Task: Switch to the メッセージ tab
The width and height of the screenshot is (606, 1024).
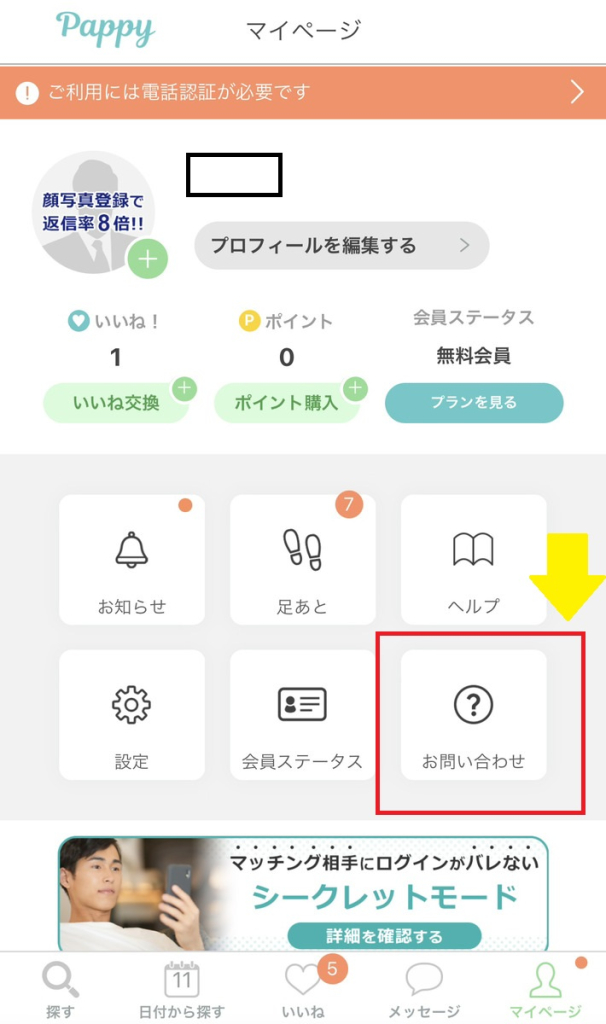Action: pos(424,990)
